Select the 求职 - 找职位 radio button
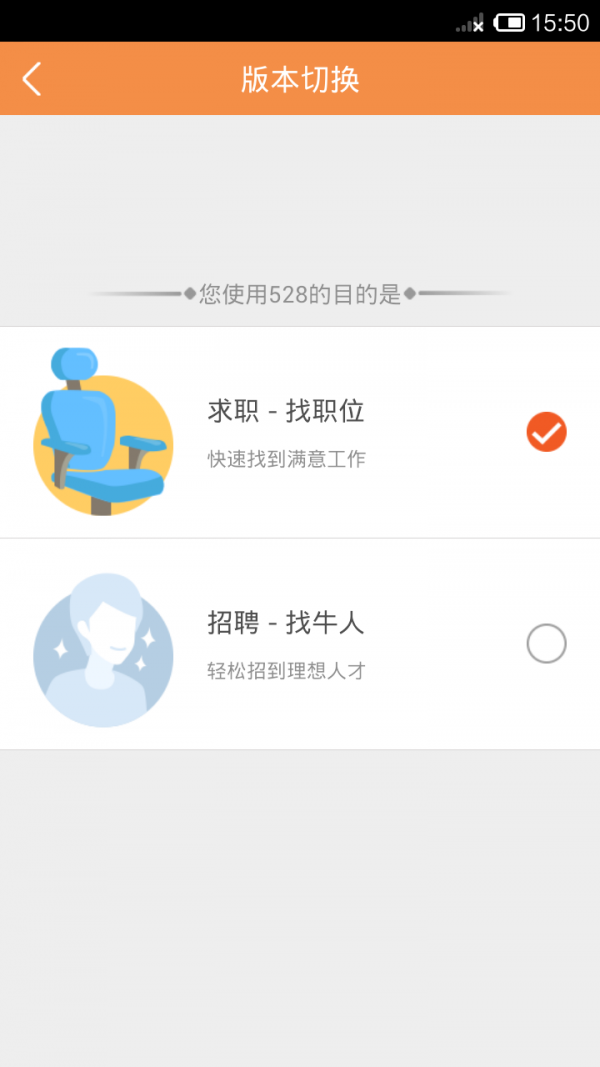This screenshot has width=600, height=1067. (546, 432)
